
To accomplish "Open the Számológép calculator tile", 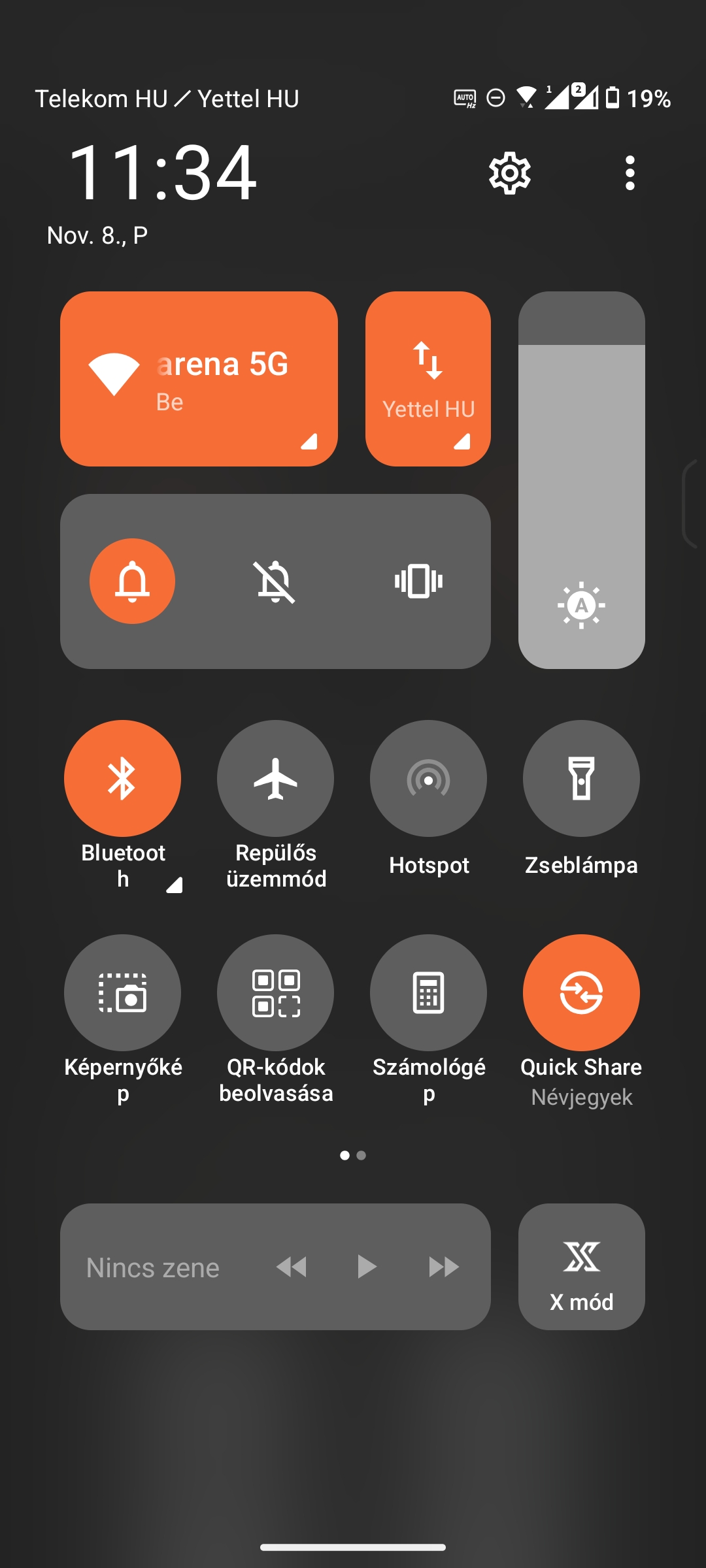I will (428, 992).
